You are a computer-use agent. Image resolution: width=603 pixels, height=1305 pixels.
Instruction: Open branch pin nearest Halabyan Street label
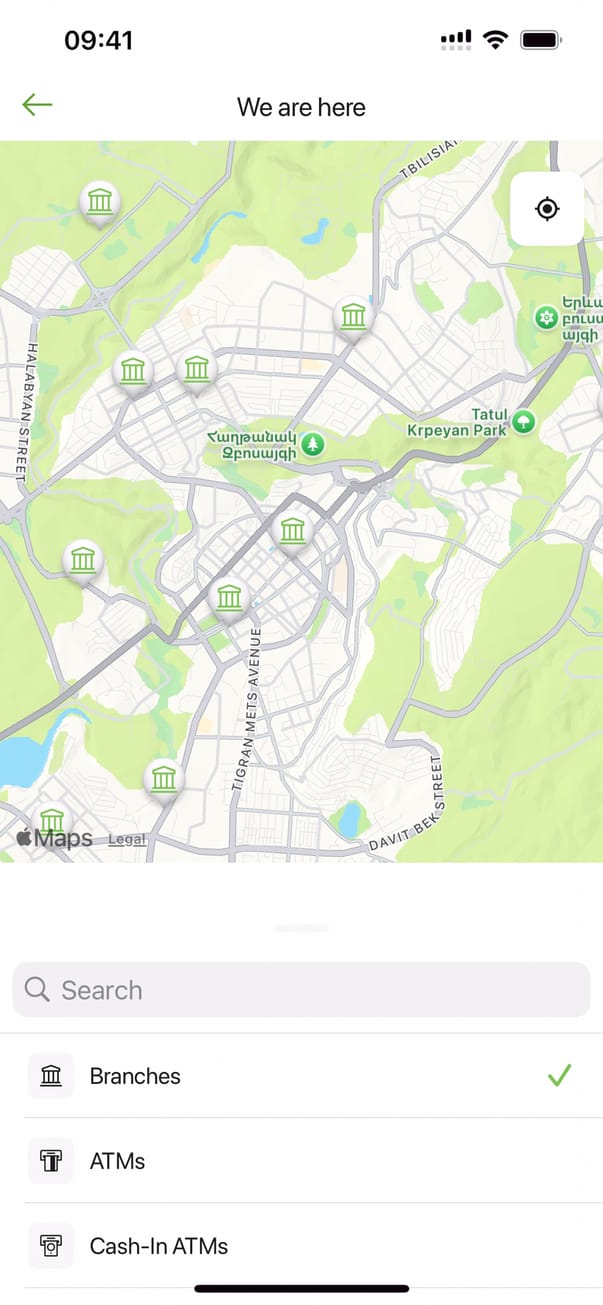(x=132, y=371)
